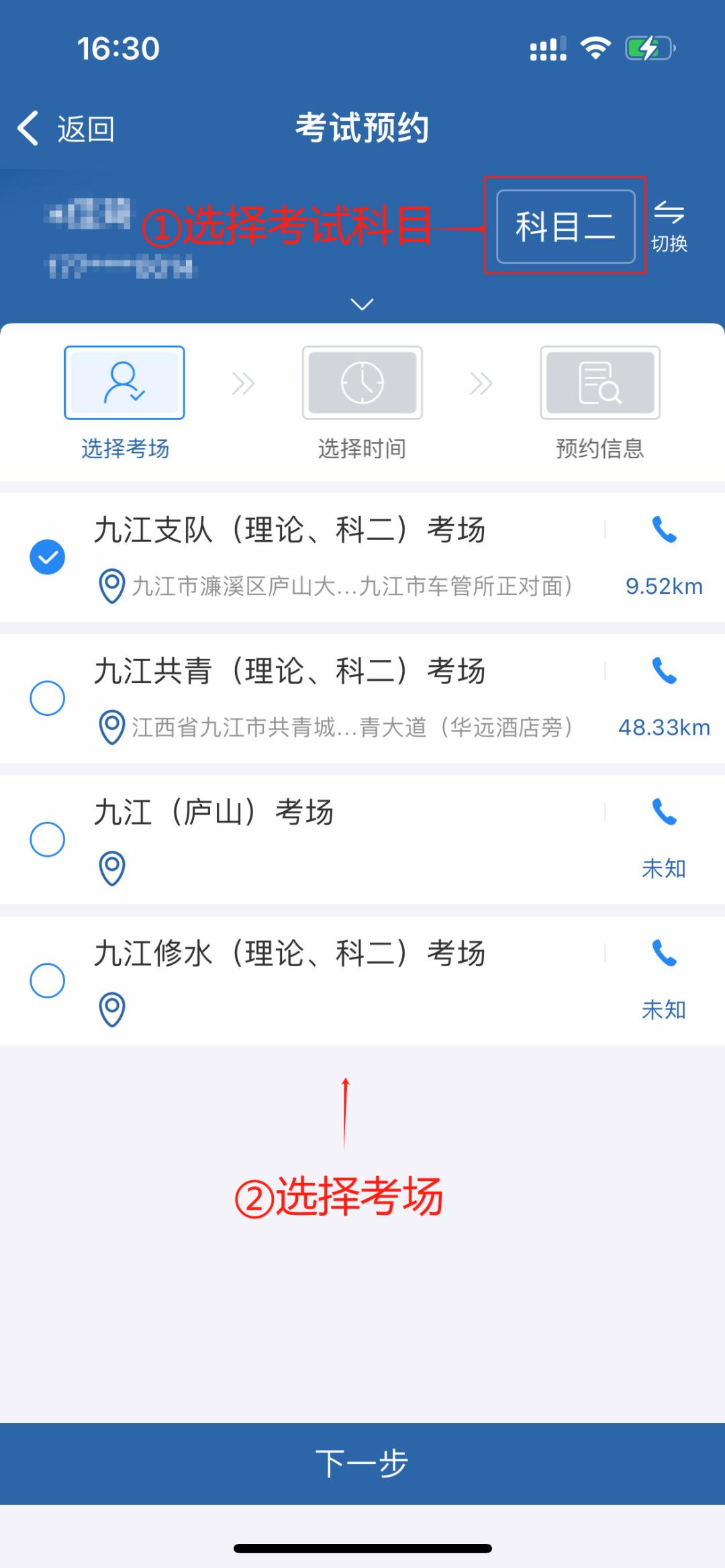Call the 九江支队 exam site
Viewport: 725px width, 1568px height.
tap(664, 530)
